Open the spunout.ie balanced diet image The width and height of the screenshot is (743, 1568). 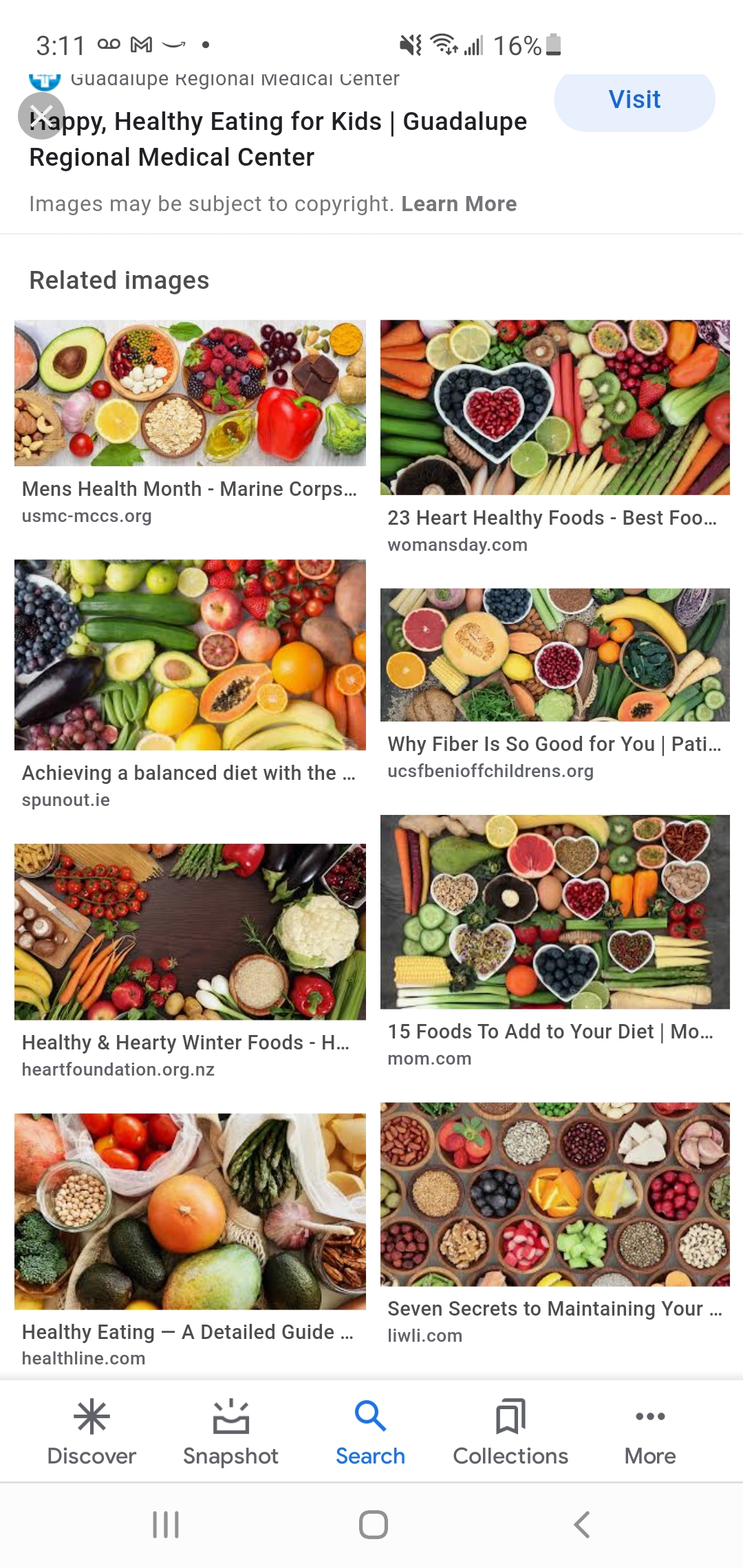190,655
